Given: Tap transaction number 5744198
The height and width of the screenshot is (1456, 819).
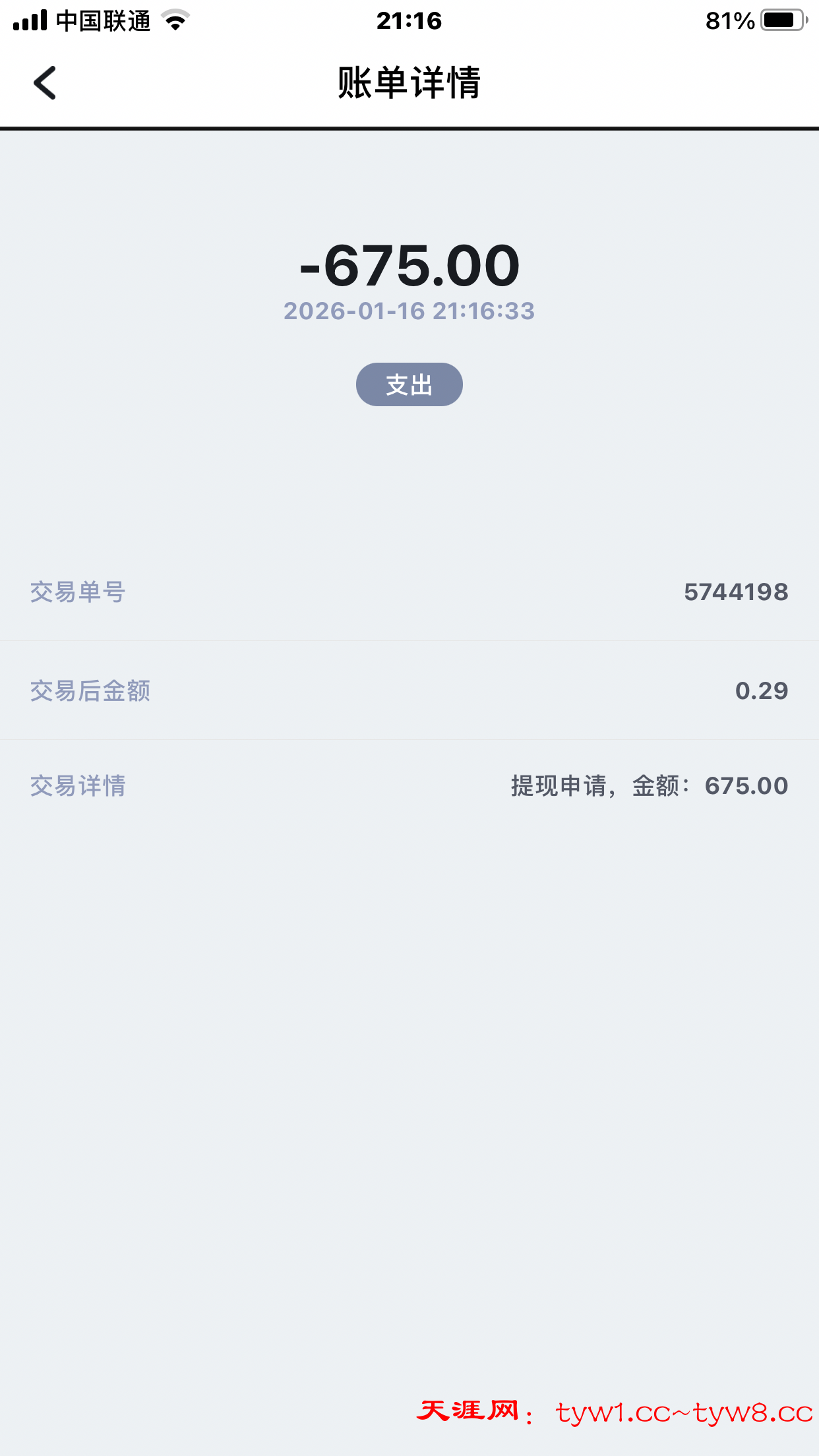Looking at the screenshot, I should click(735, 592).
